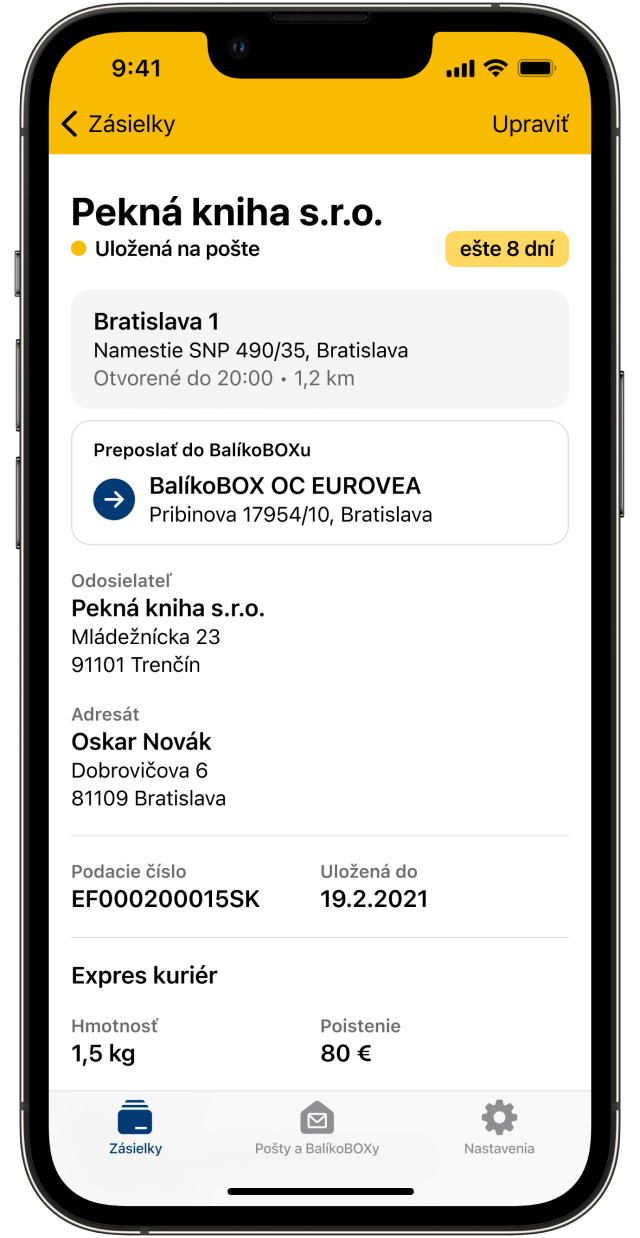Open Bratislava 1 post office details
Screen dimensions: 640x1238
click(x=319, y=349)
